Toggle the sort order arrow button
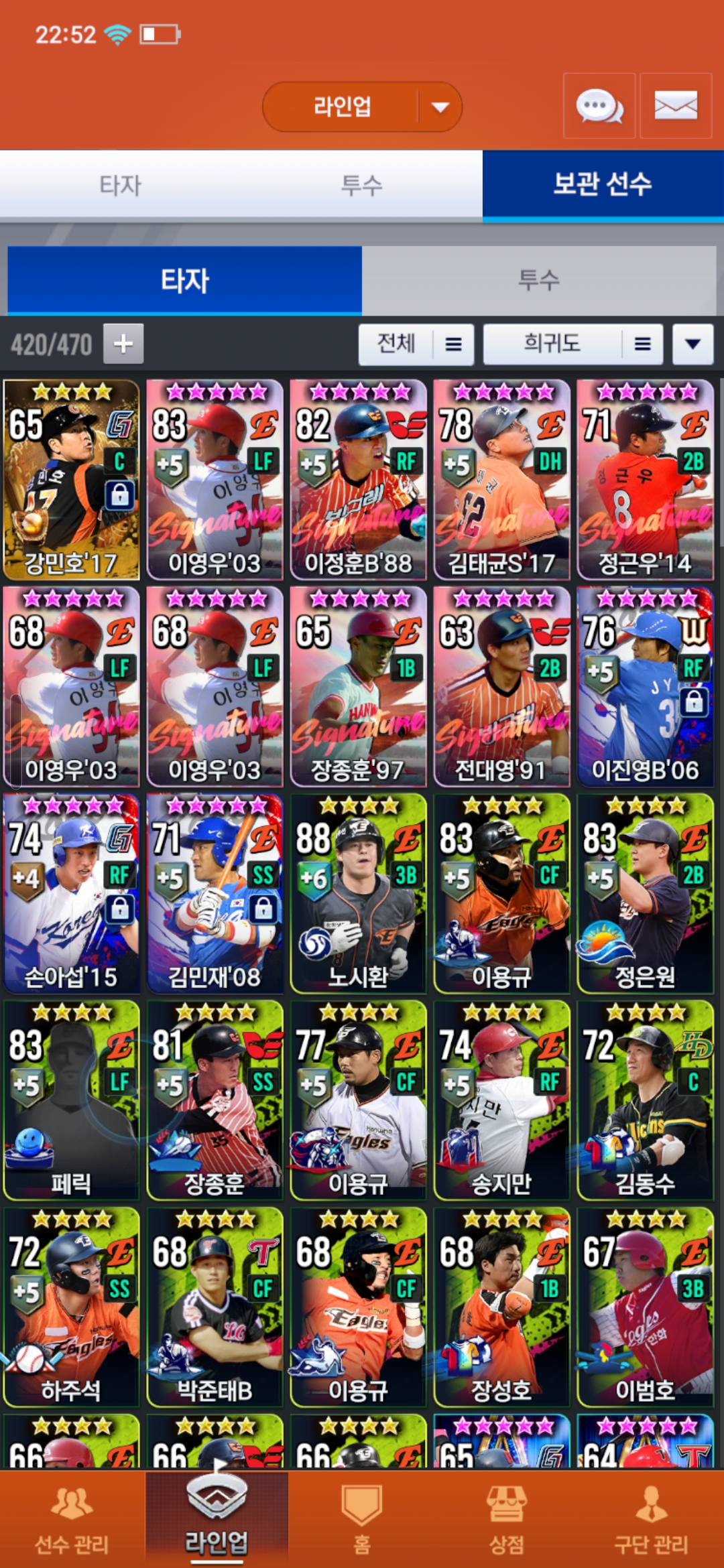The height and width of the screenshot is (1568, 724). click(692, 344)
